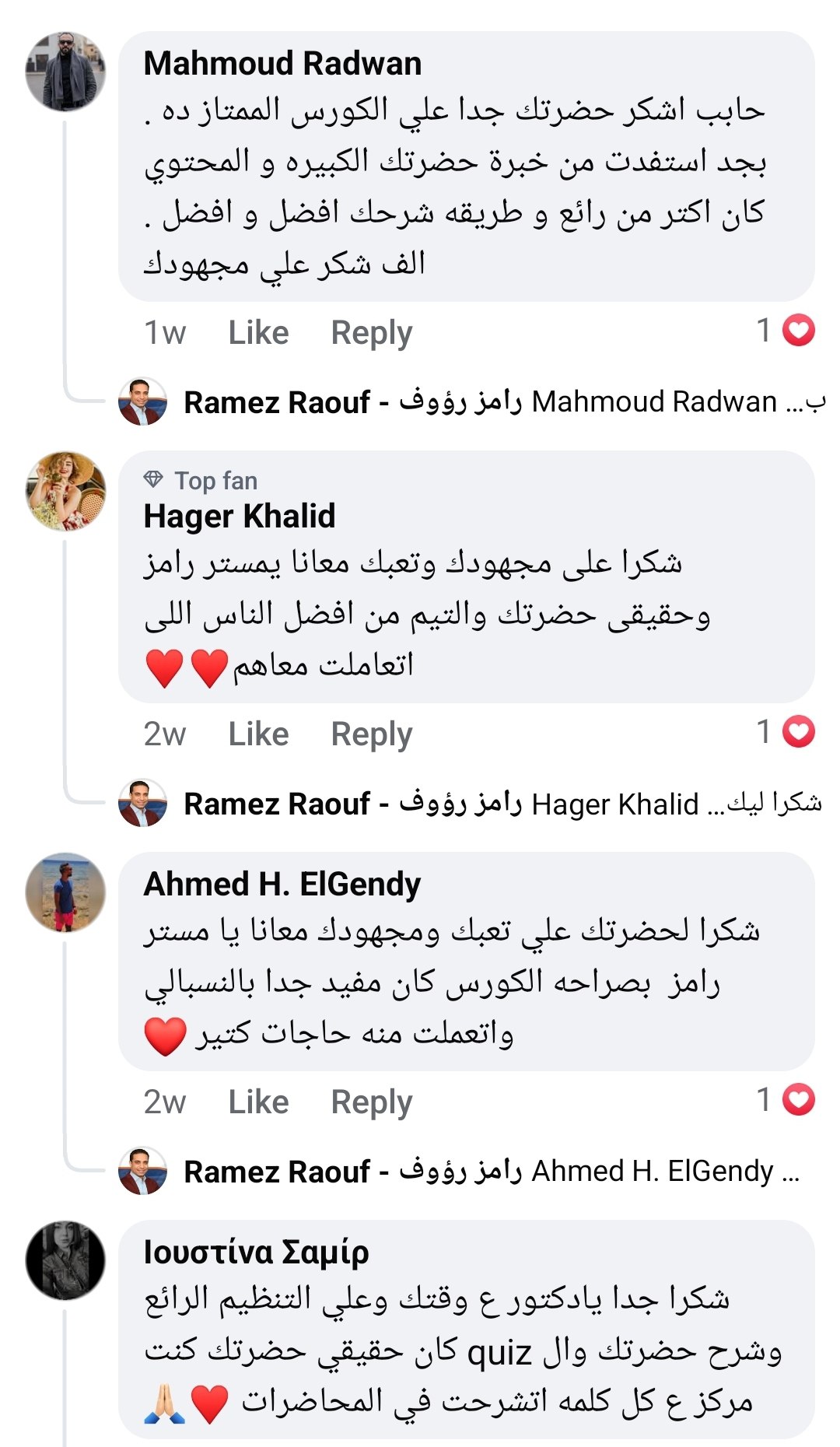
Task: Open Hager Khalid's profile name
Action: tap(240, 516)
